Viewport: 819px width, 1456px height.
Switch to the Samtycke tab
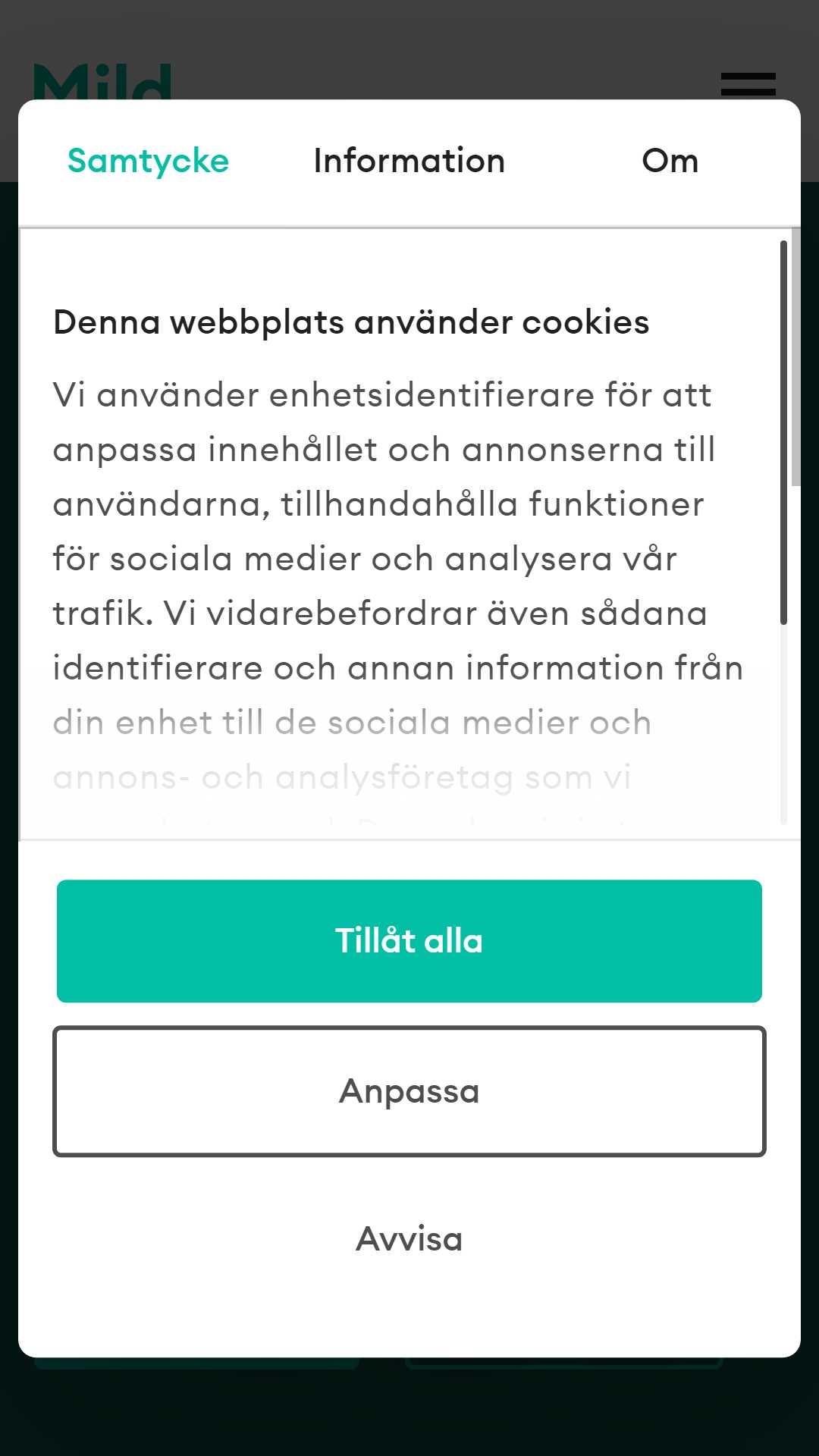(x=148, y=162)
